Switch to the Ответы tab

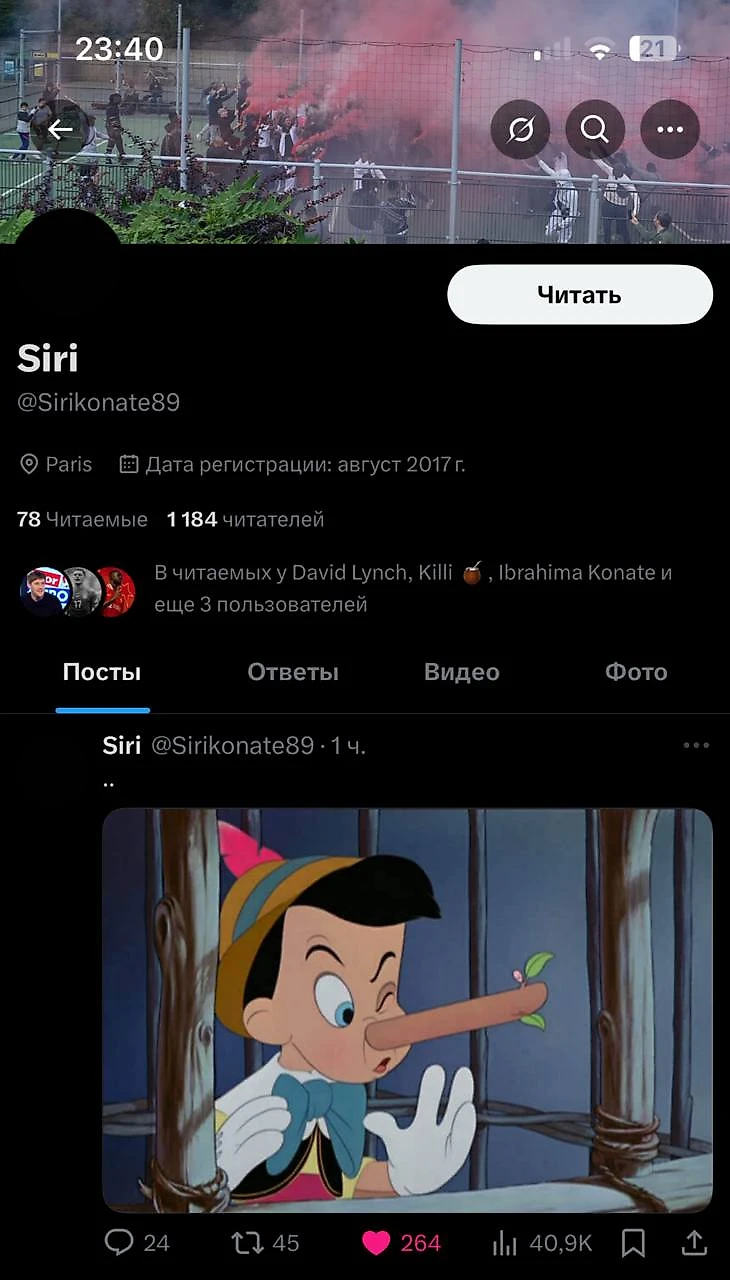[293, 672]
